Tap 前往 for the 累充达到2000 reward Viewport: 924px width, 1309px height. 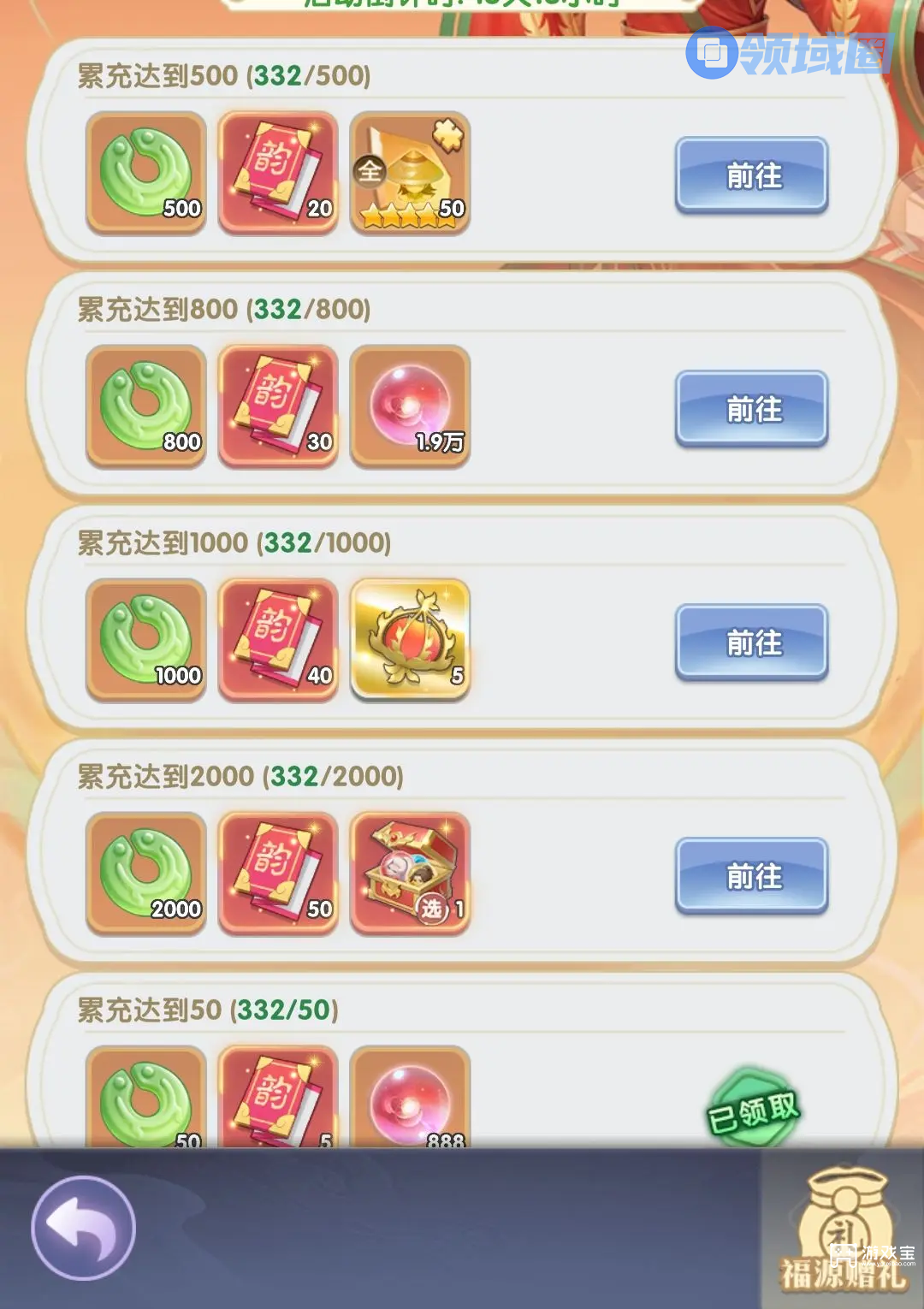point(751,876)
